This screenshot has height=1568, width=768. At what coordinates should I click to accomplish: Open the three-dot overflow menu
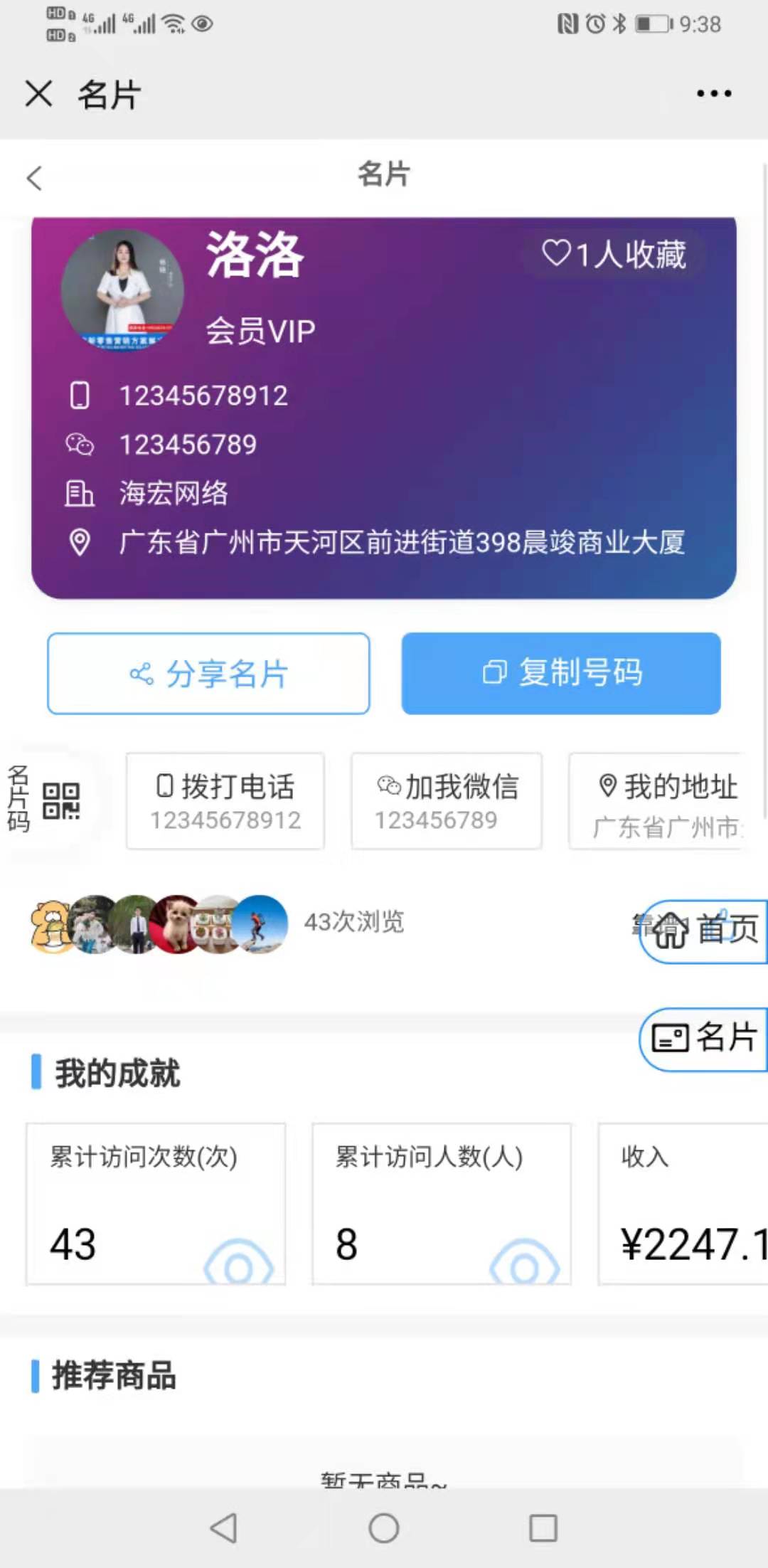(x=714, y=93)
